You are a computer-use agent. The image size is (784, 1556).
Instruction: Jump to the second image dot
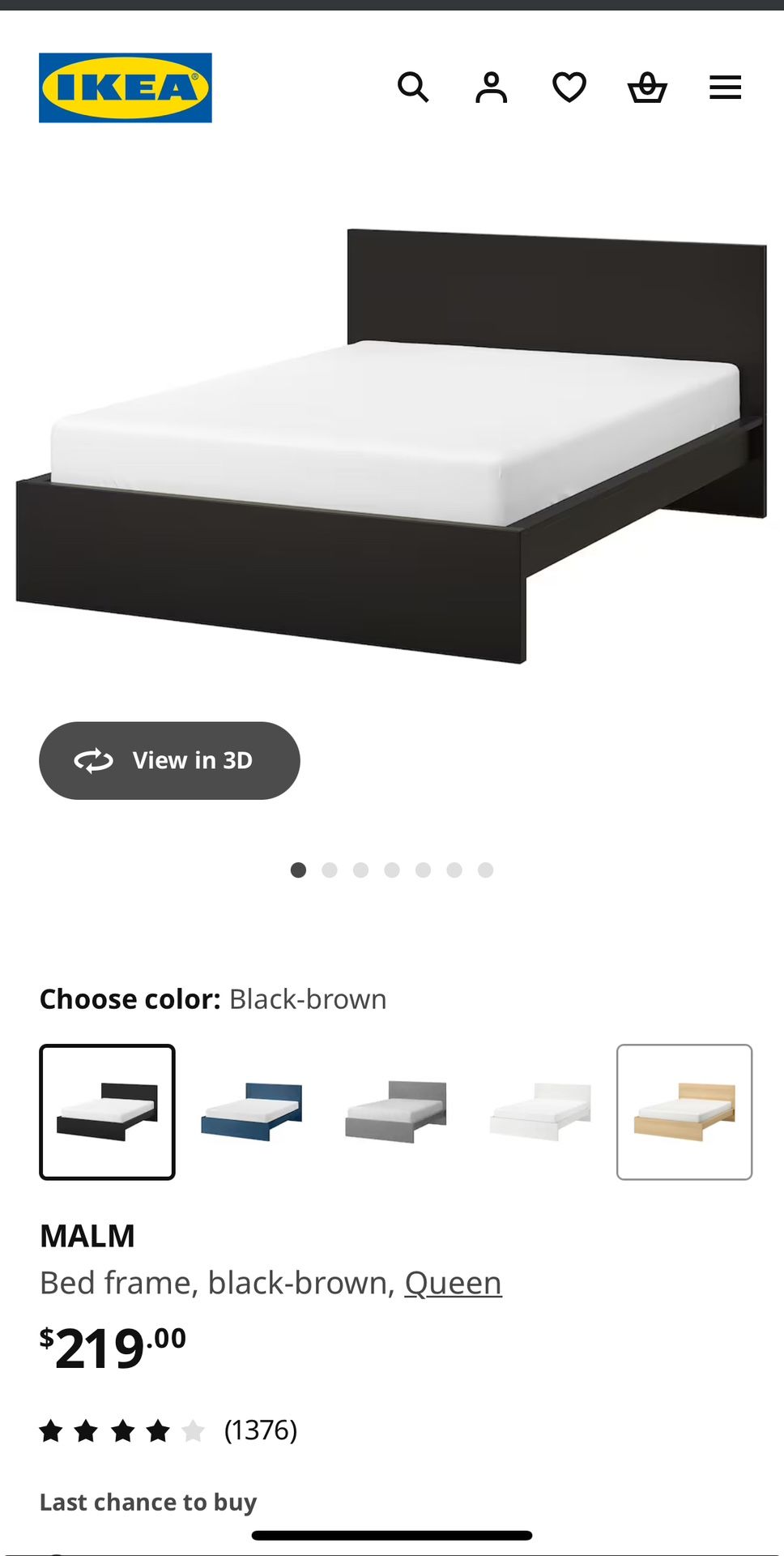(x=330, y=870)
